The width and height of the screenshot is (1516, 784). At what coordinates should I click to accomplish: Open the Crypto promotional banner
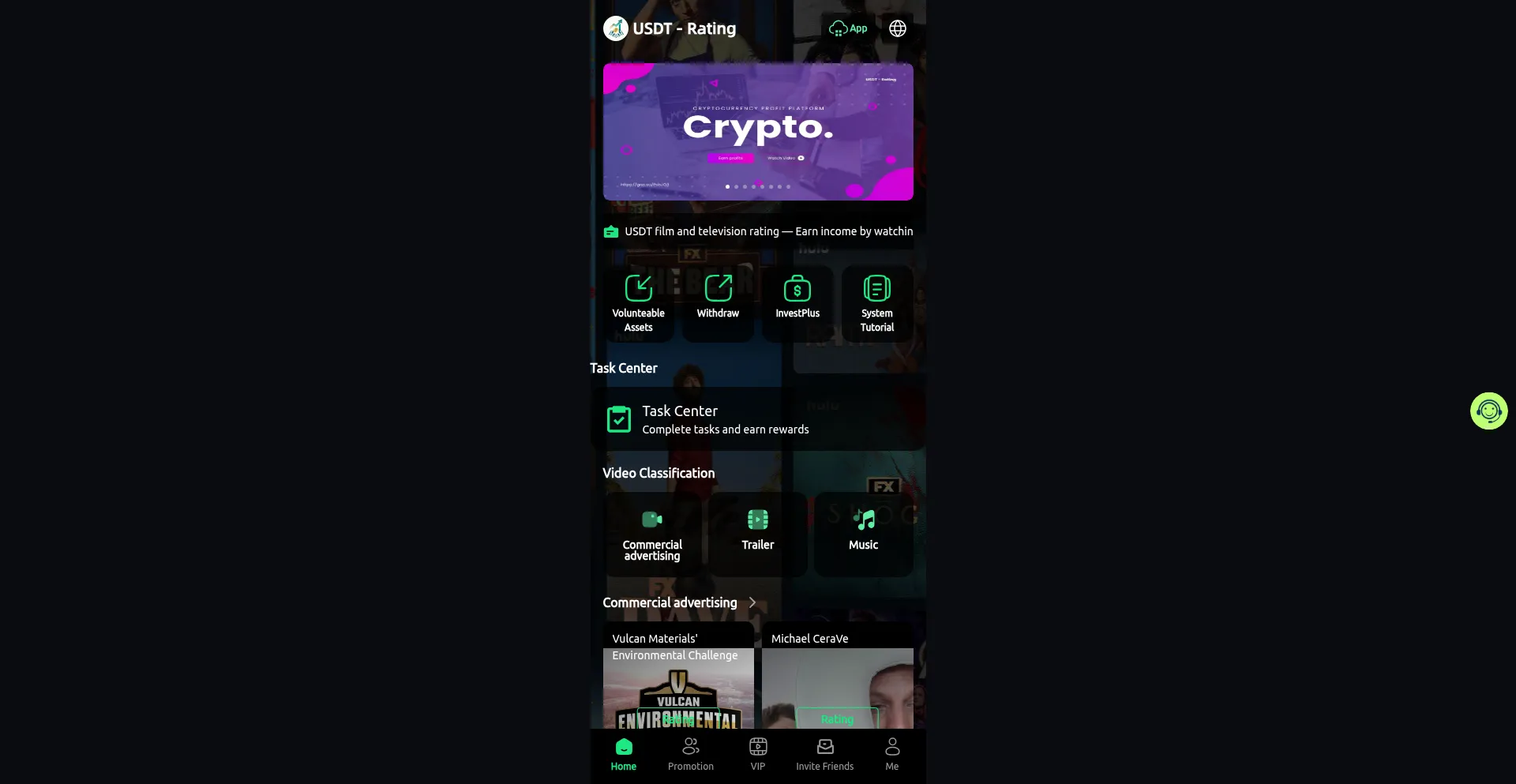[758, 132]
